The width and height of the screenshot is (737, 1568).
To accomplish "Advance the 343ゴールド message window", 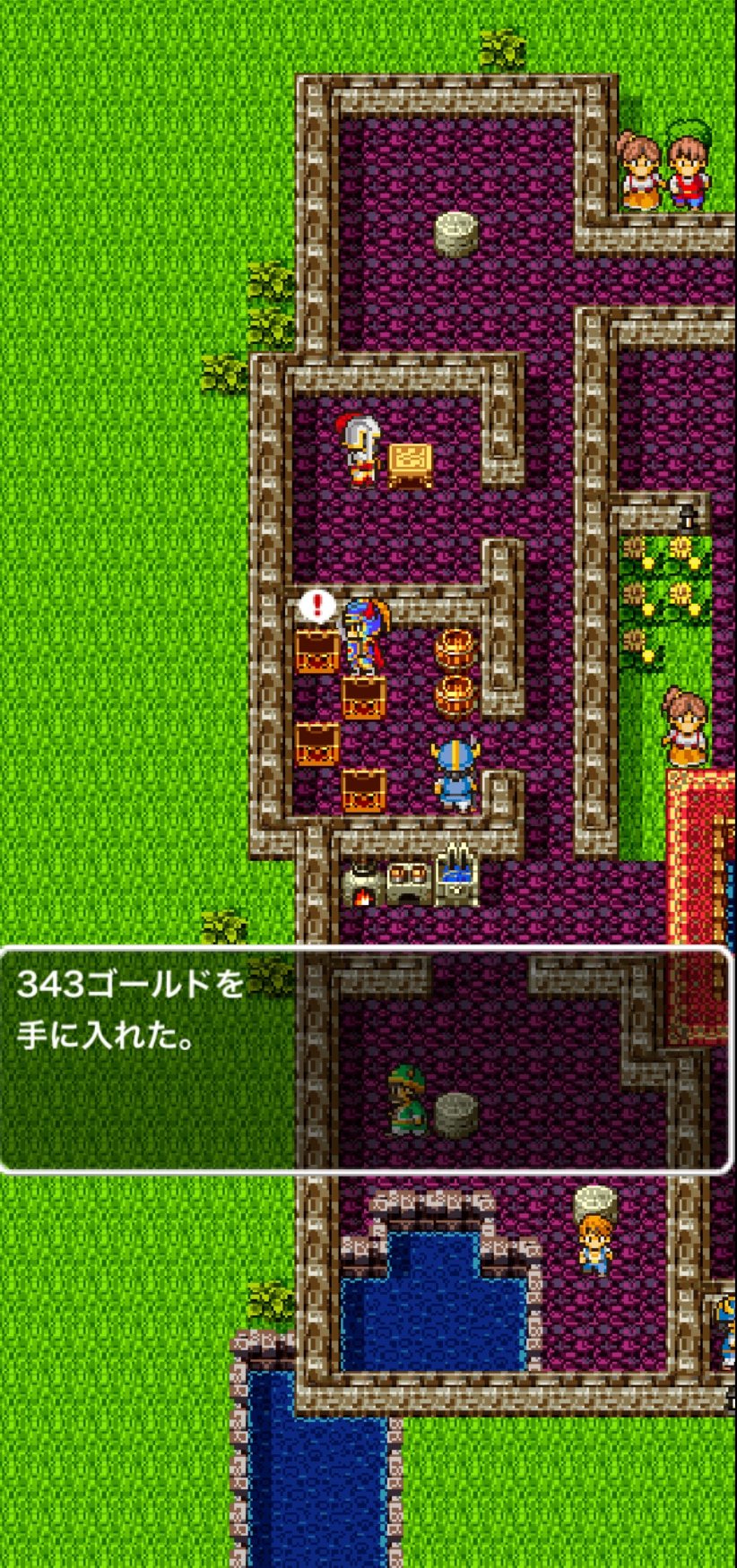I will (366, 1059).
